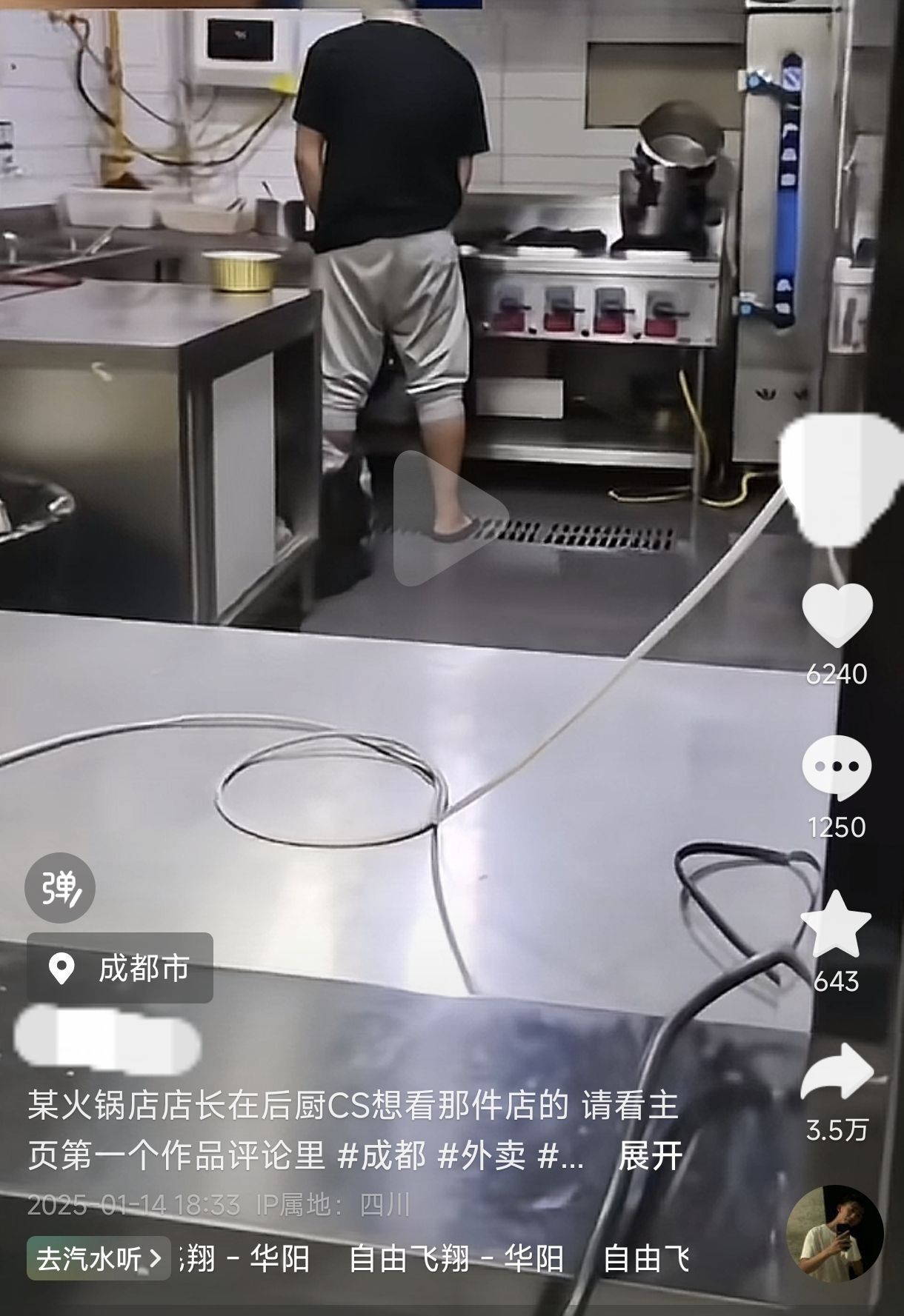The height and width of the screenshot is (1316, 904).
Task: Add video to favorites
Action: click(837, 926)
